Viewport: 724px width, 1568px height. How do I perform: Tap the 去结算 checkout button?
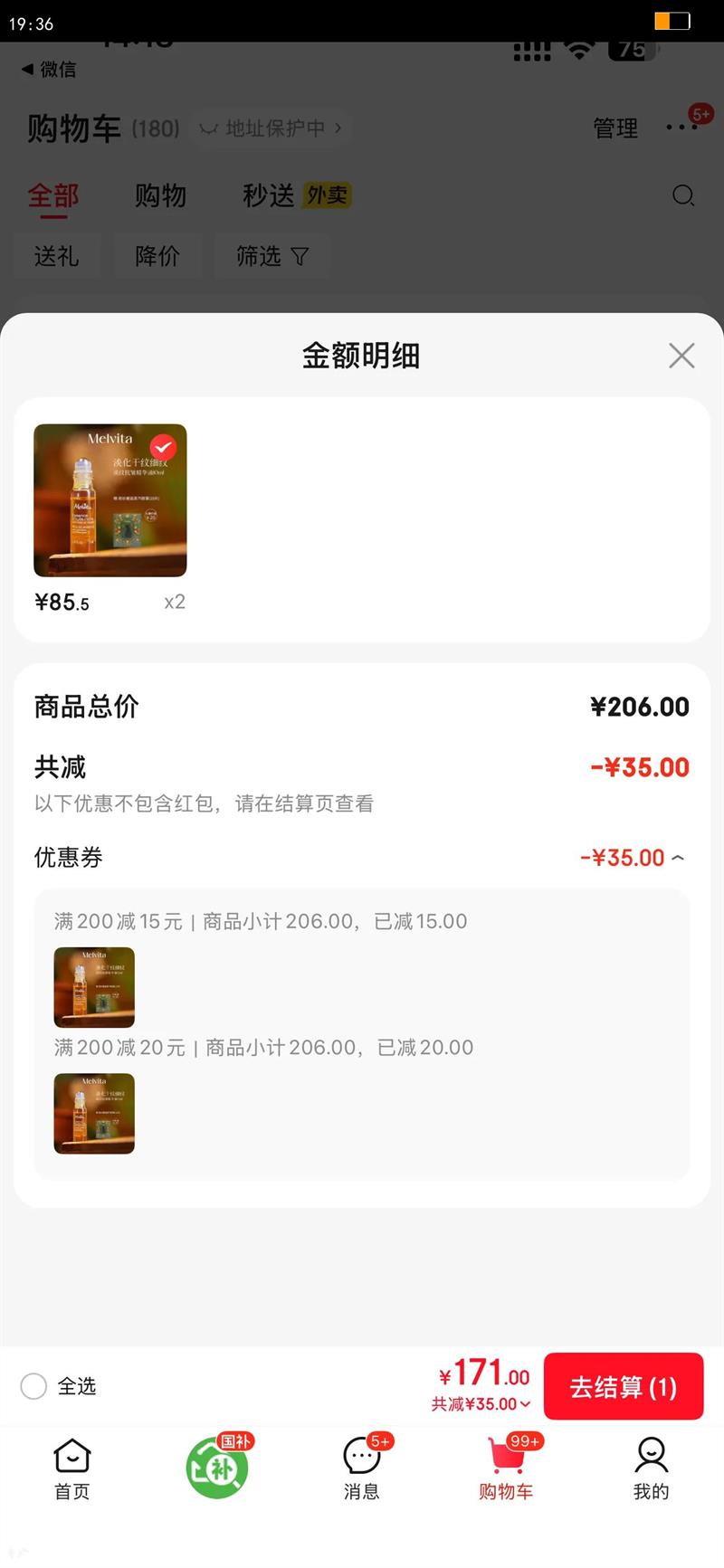coord(624,1386)
